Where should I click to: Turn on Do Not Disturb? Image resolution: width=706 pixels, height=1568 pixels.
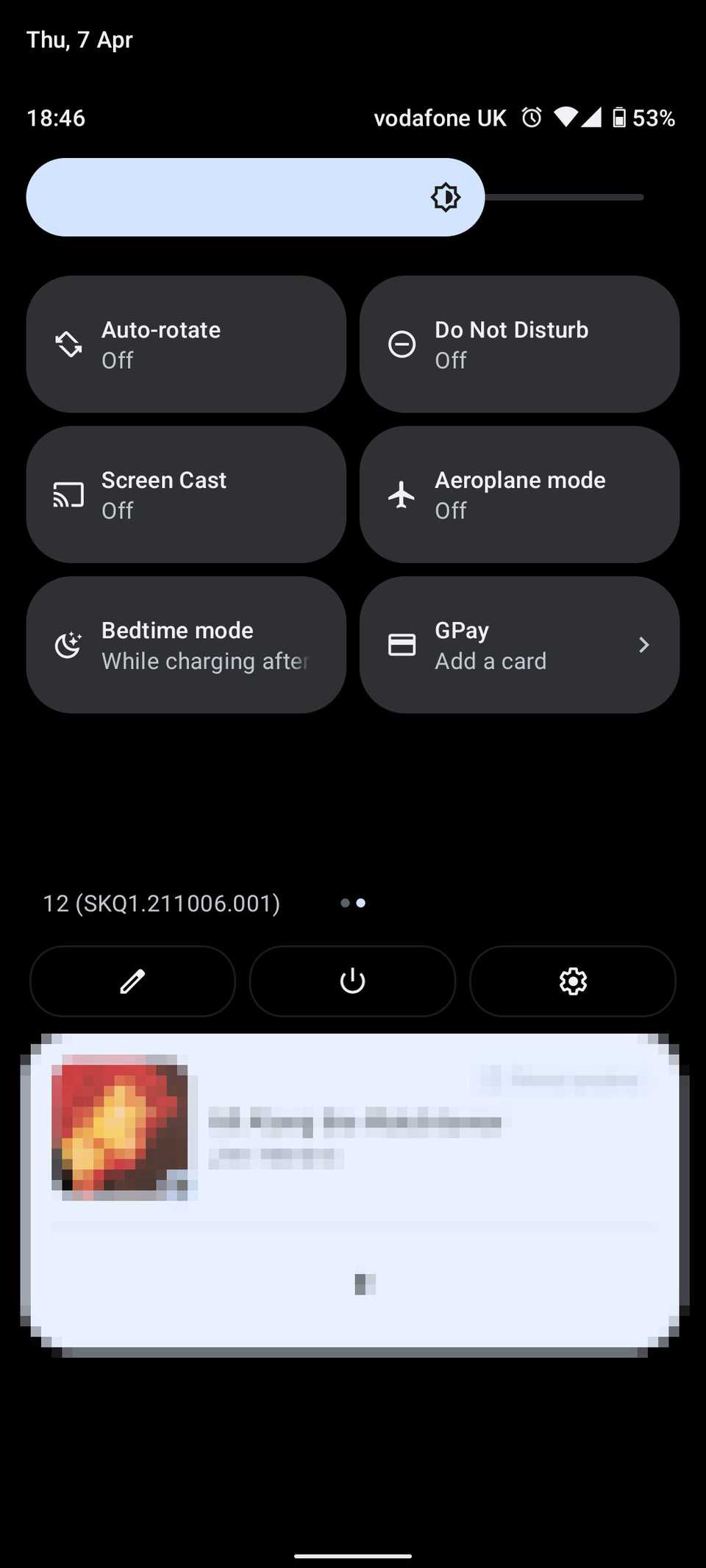point(518,344)
